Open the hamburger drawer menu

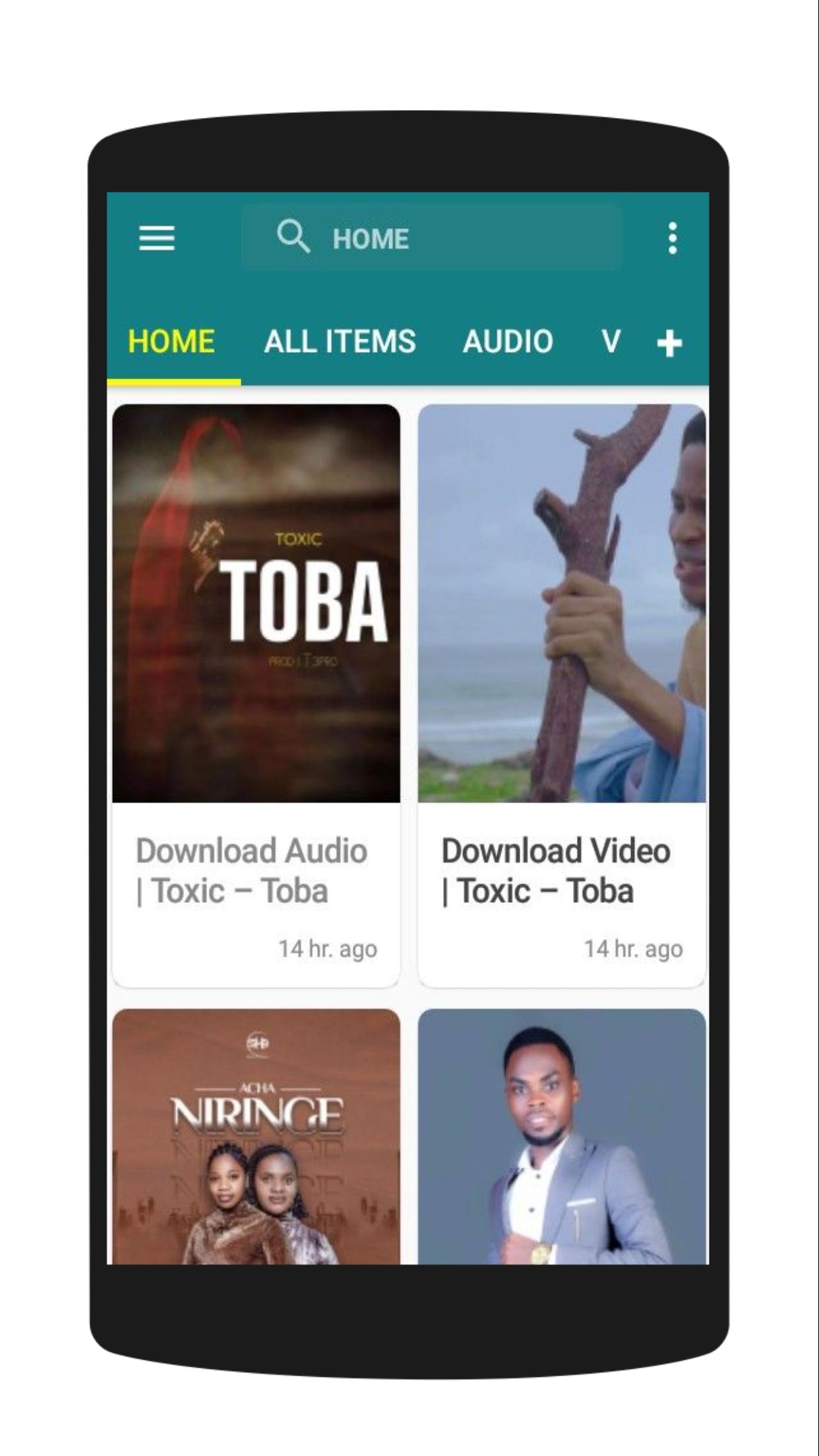point(157,238)
